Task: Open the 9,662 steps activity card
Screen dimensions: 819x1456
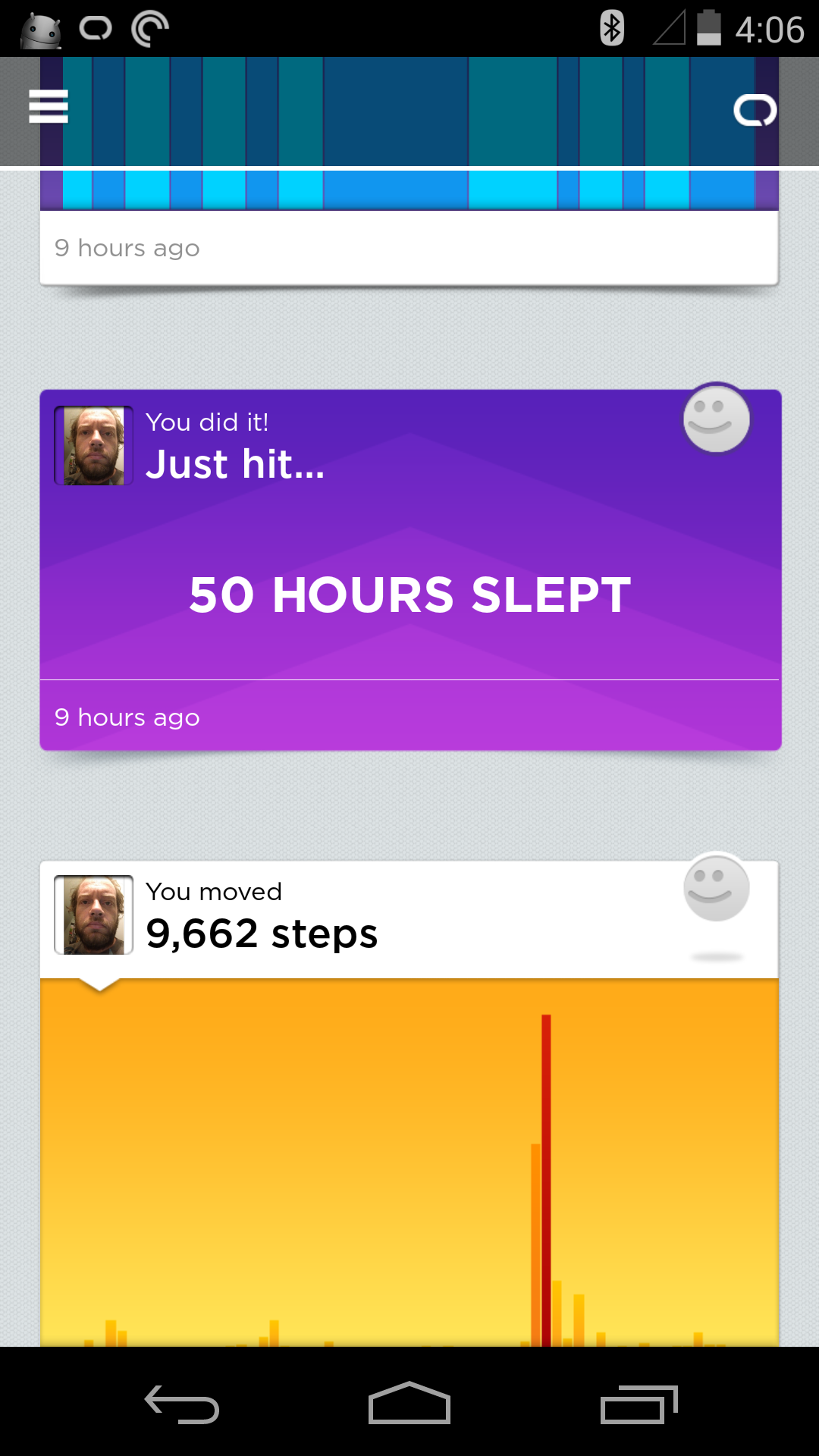Action: 409,1103
